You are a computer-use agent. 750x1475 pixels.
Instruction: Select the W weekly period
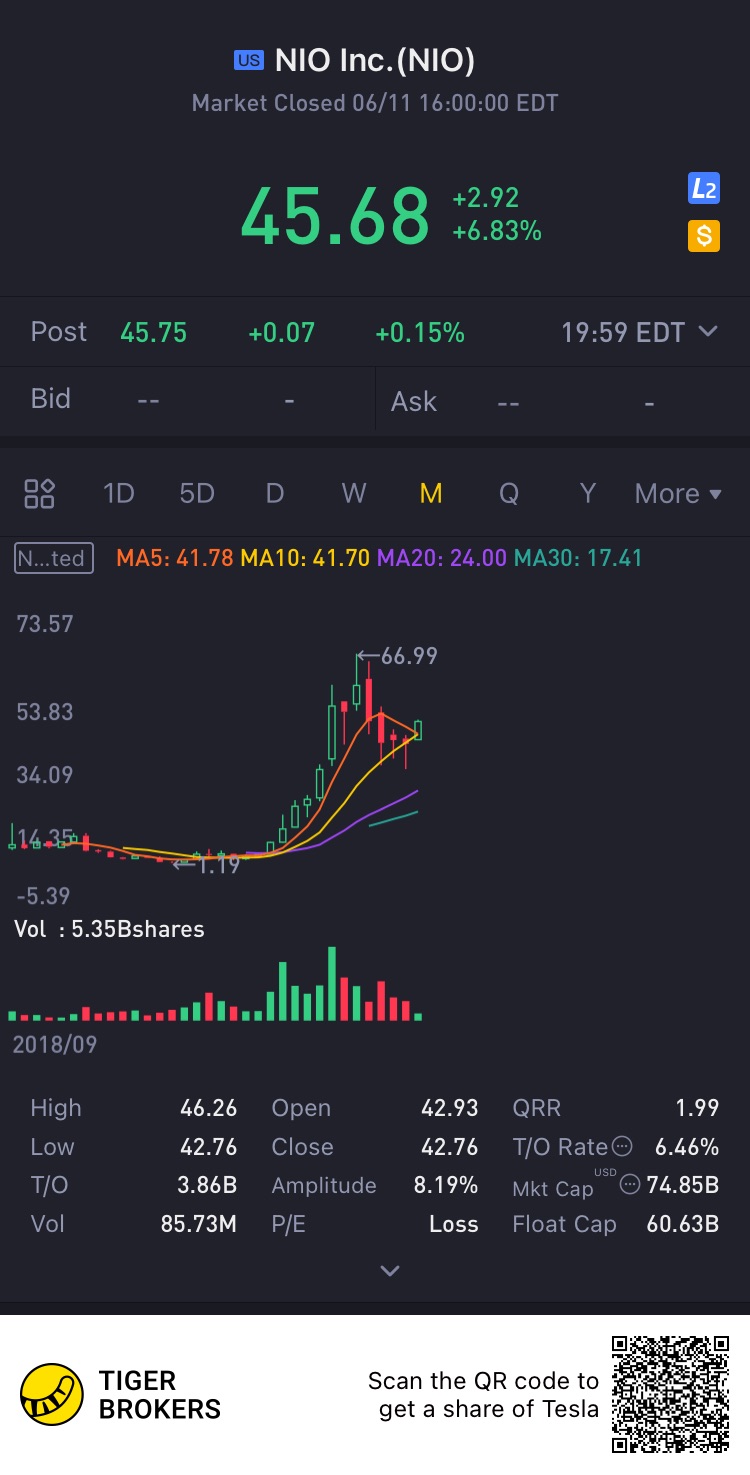pos(353,493)
